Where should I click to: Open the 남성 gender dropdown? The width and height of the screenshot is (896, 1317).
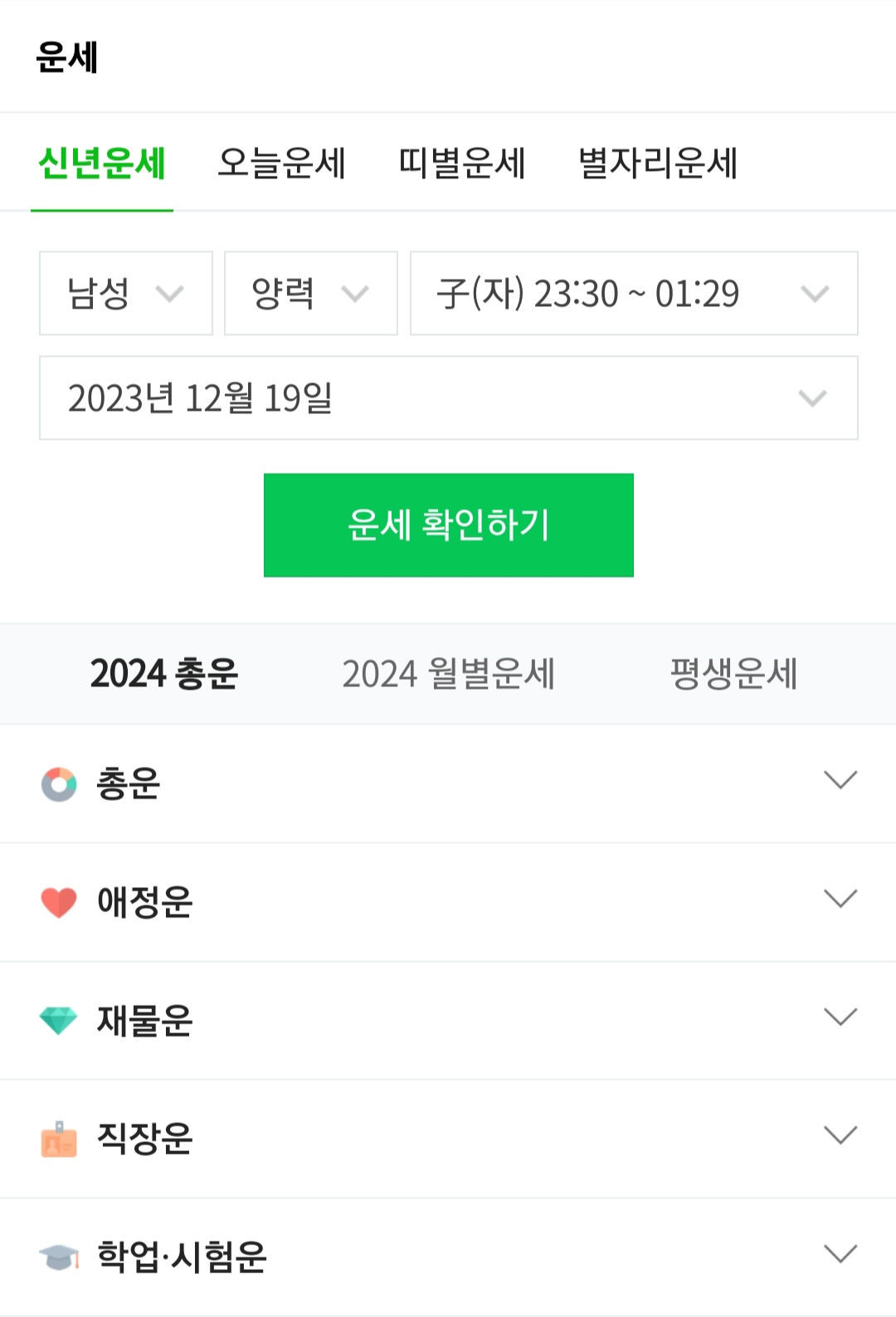(124, 293)
